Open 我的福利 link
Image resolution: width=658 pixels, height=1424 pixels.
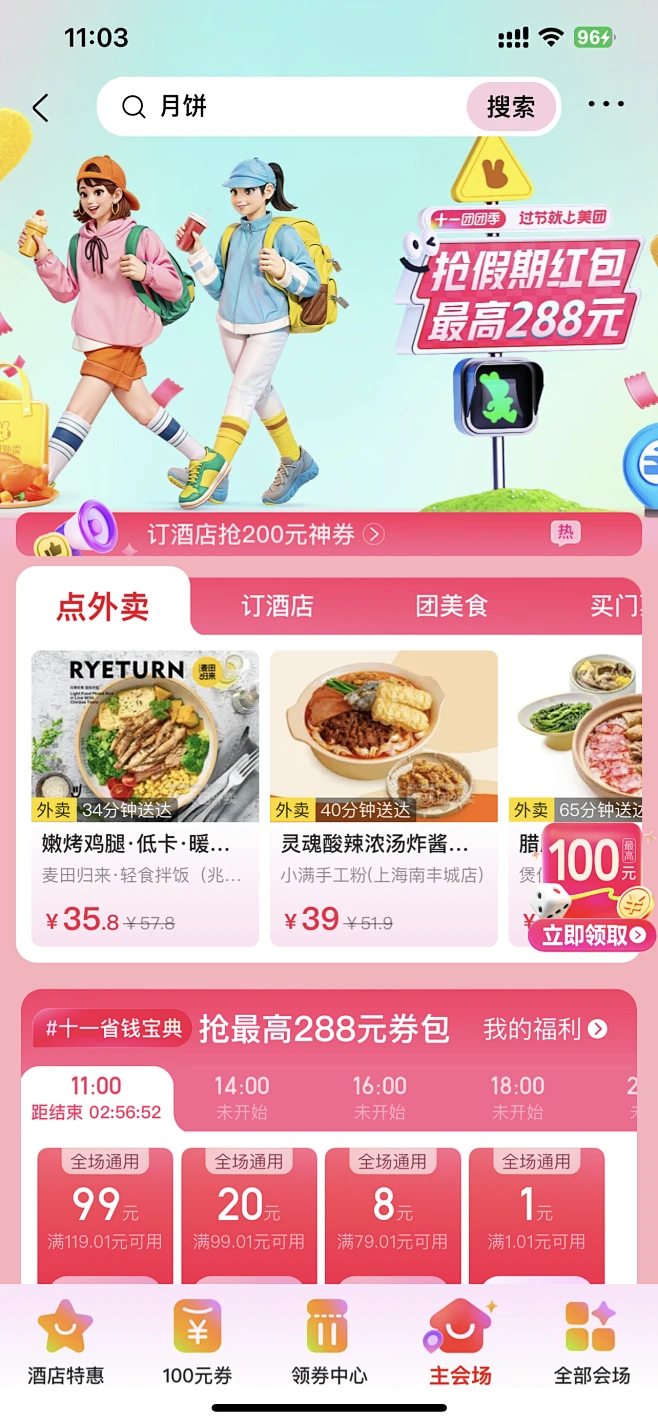(x=544, y=1029)
